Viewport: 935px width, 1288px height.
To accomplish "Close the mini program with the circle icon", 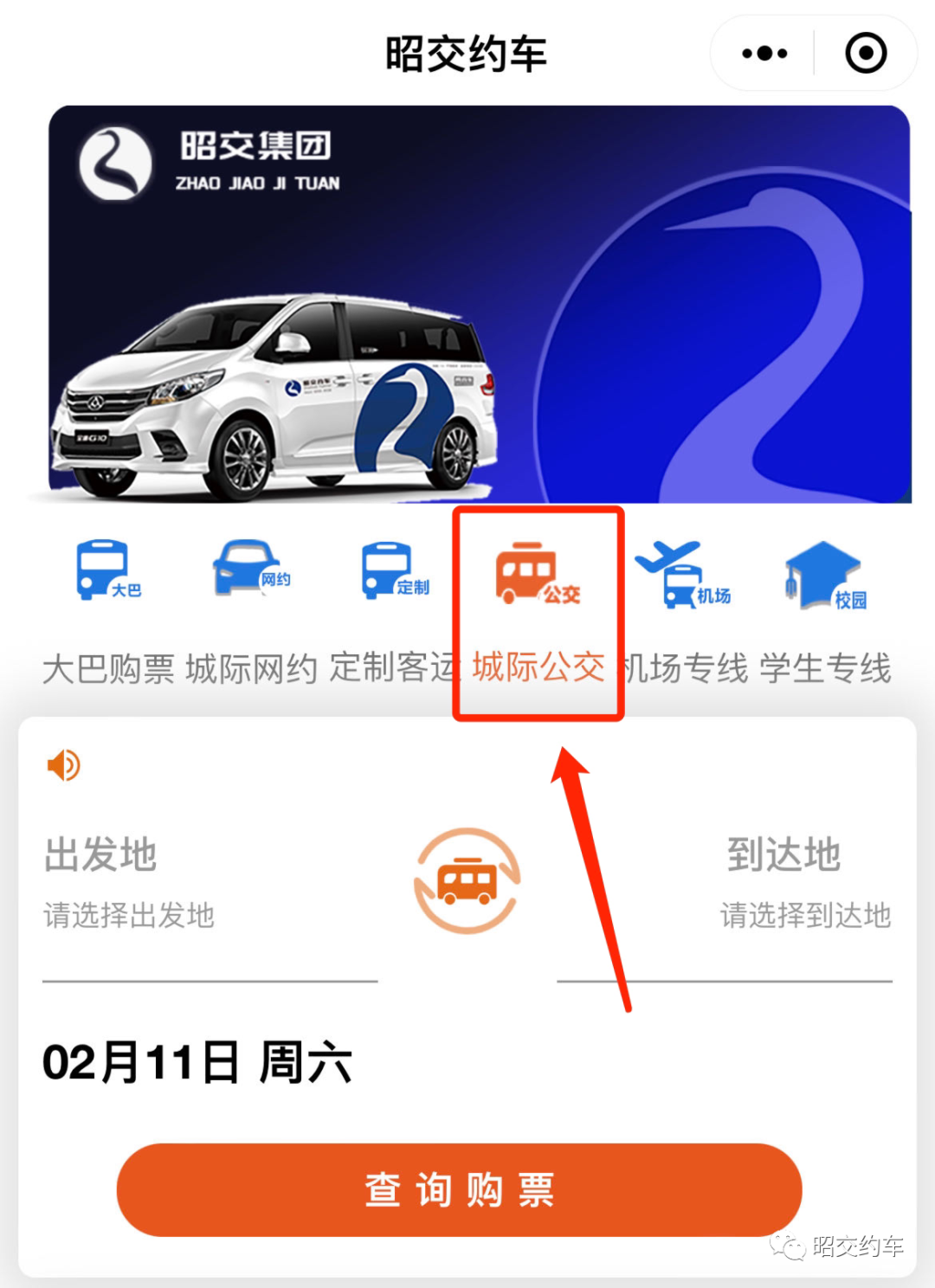I will click(x=866, y=54).
